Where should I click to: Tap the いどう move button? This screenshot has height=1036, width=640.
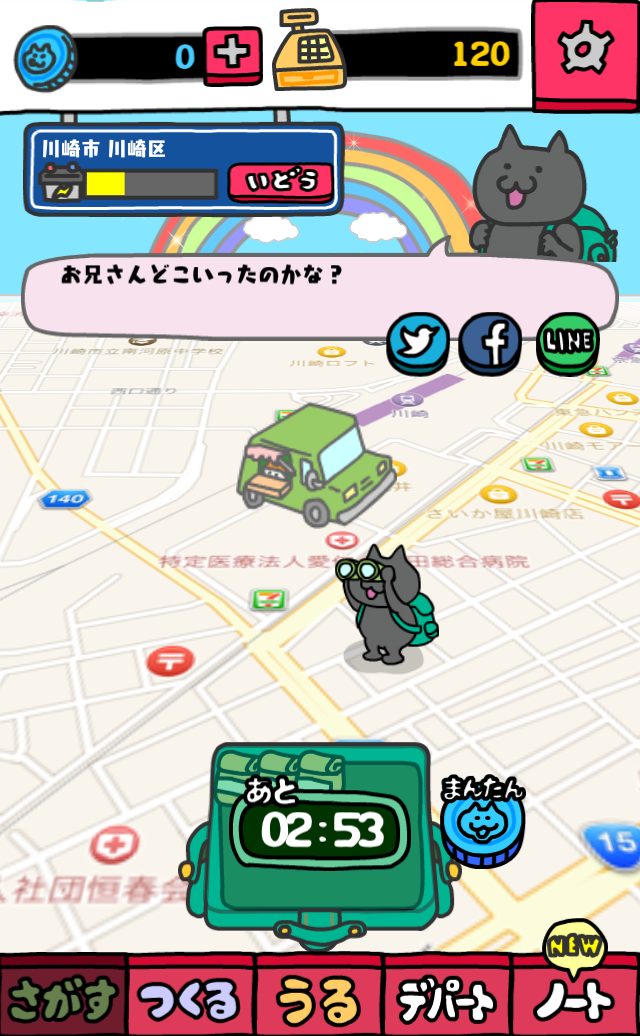tap(281, 181)
